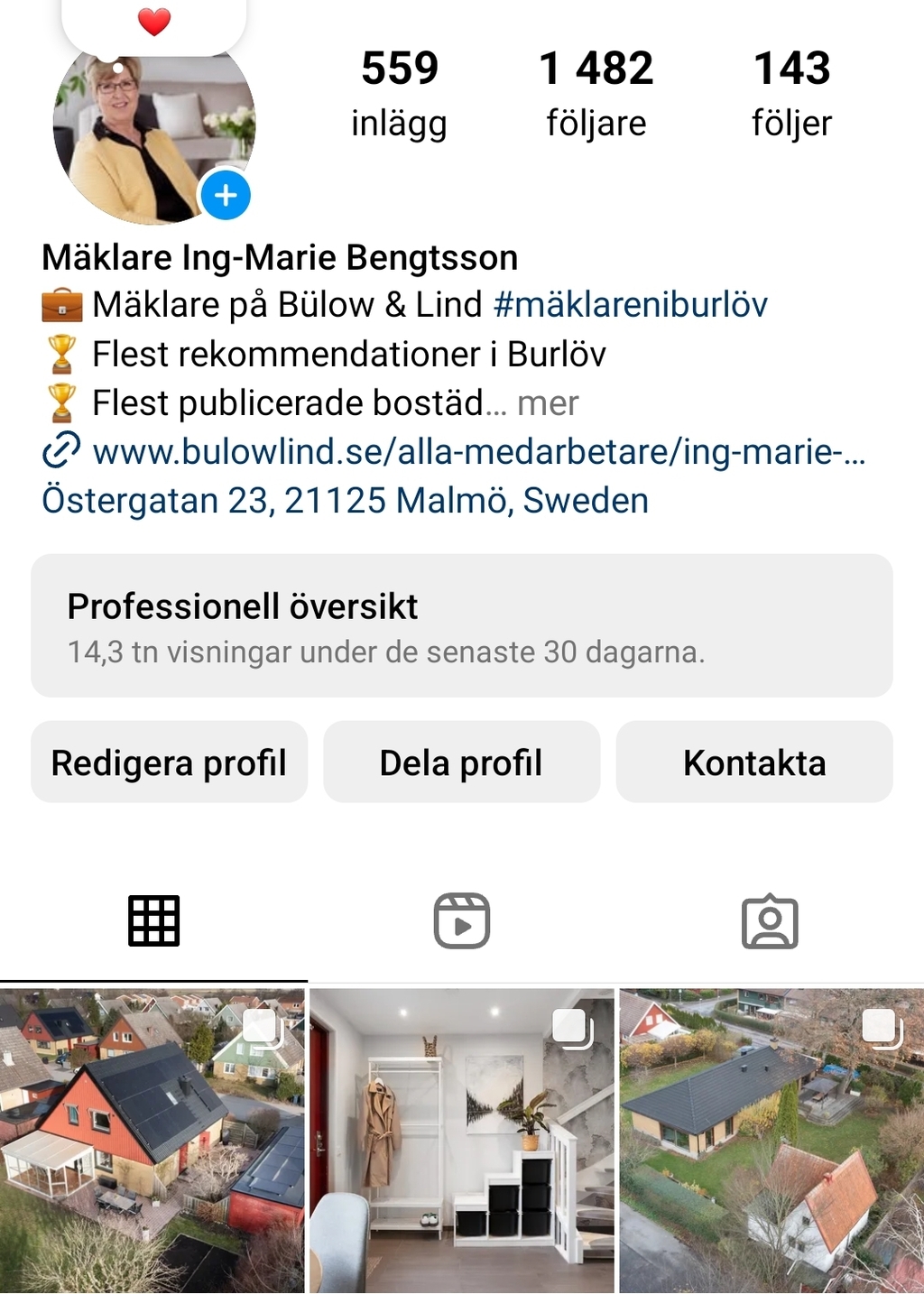Open Professionell översikt dashboard

tap(461, 625)
